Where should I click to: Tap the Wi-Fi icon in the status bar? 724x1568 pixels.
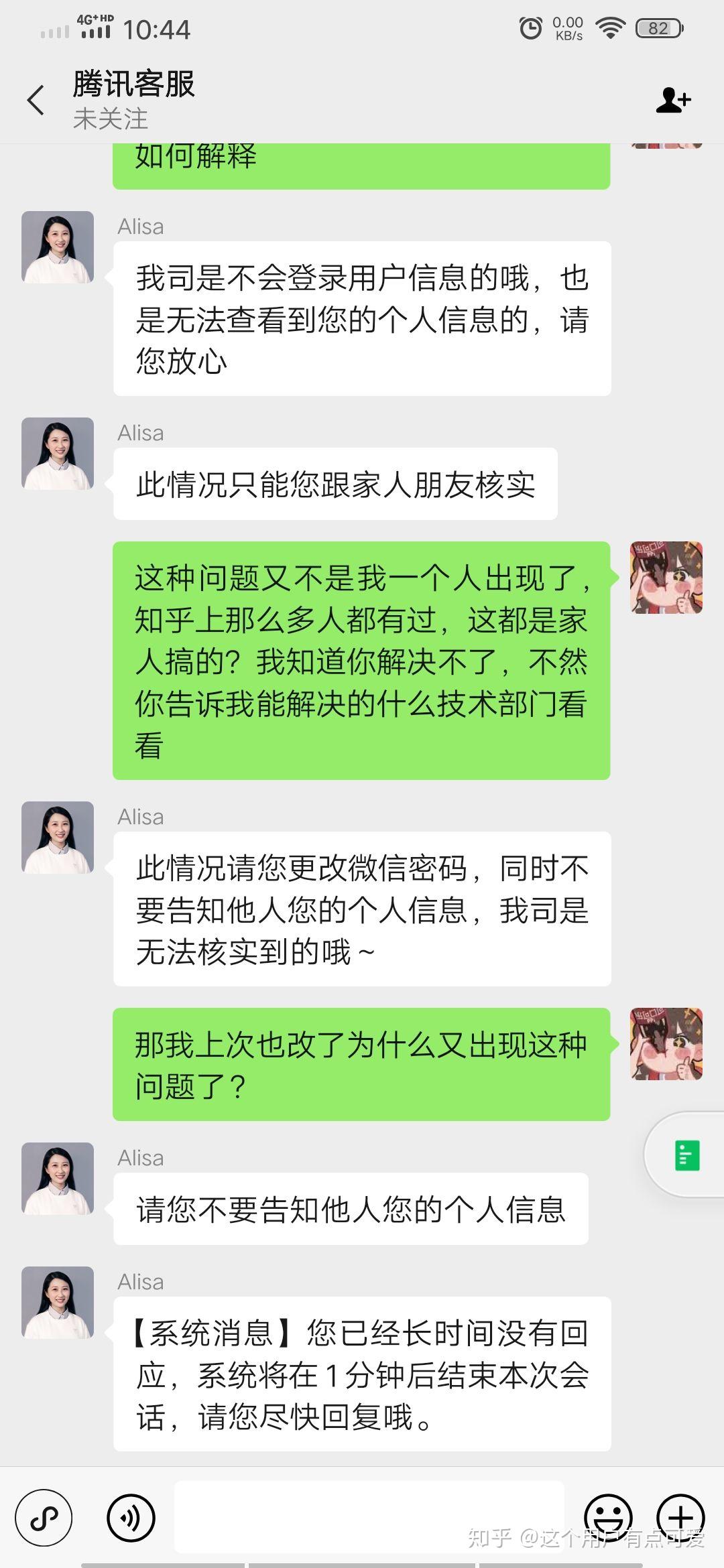coord(609,28)
